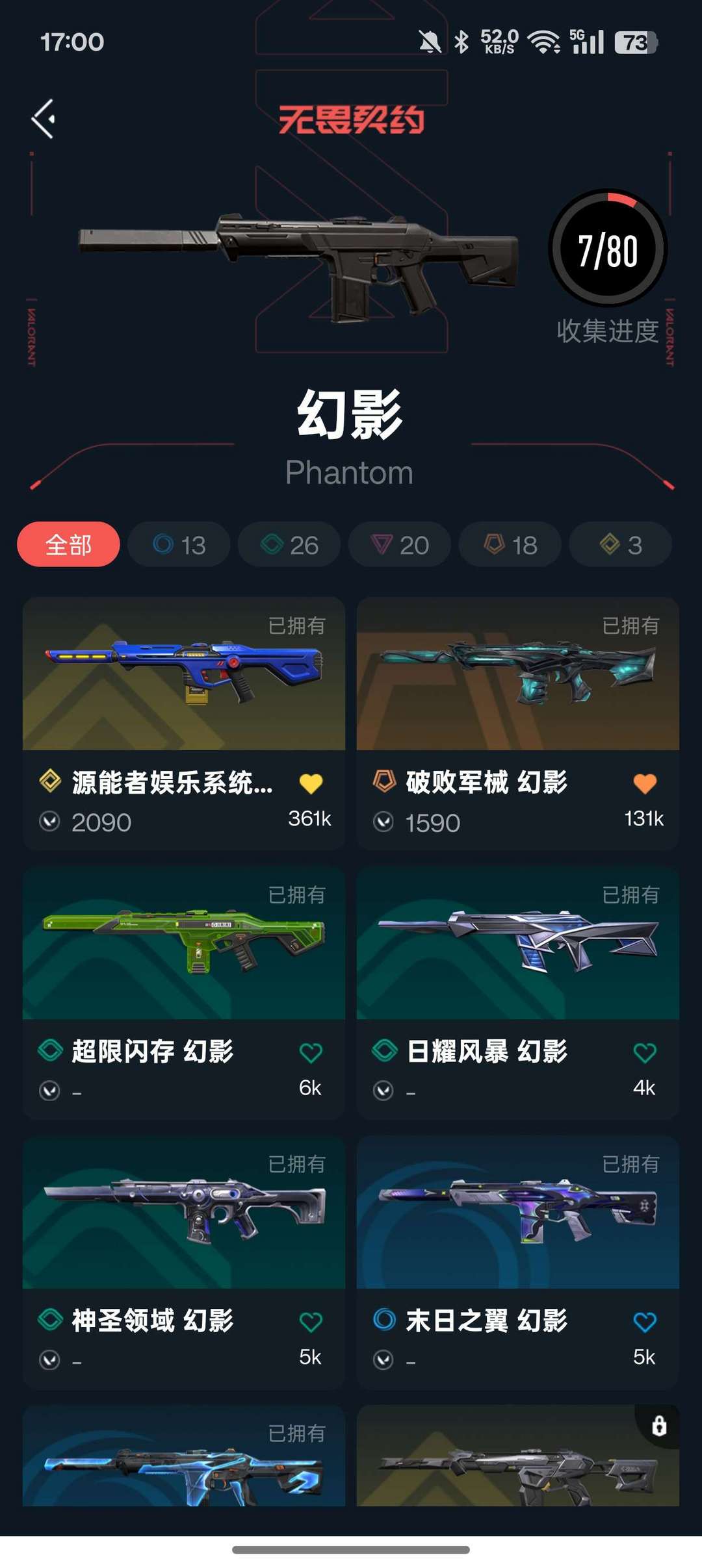Unlike the 破败军械 幻影 skin
Viewport: 702px width, 1568px height.
point(645,783)
